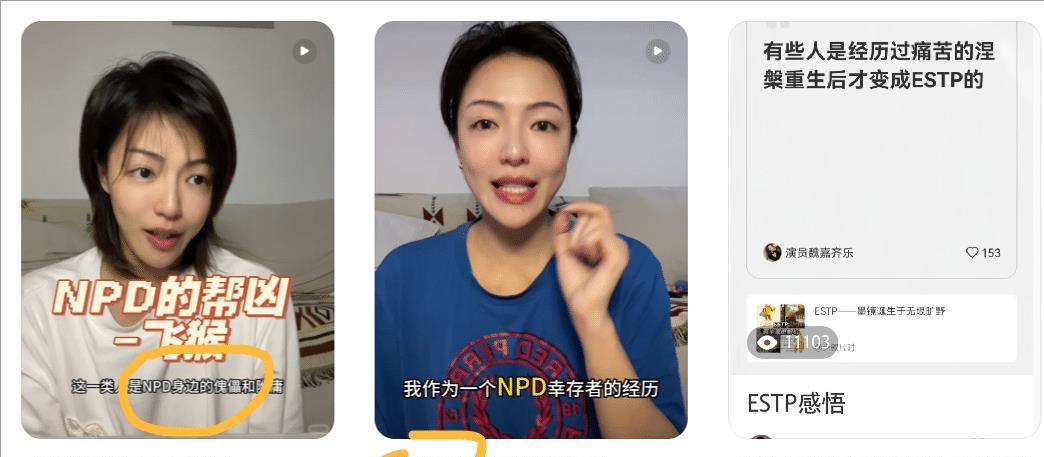Like the post by 演员魏嘉齐乐
The height and width of the screenshot is (457, 1044).
(x=972, y=252)
